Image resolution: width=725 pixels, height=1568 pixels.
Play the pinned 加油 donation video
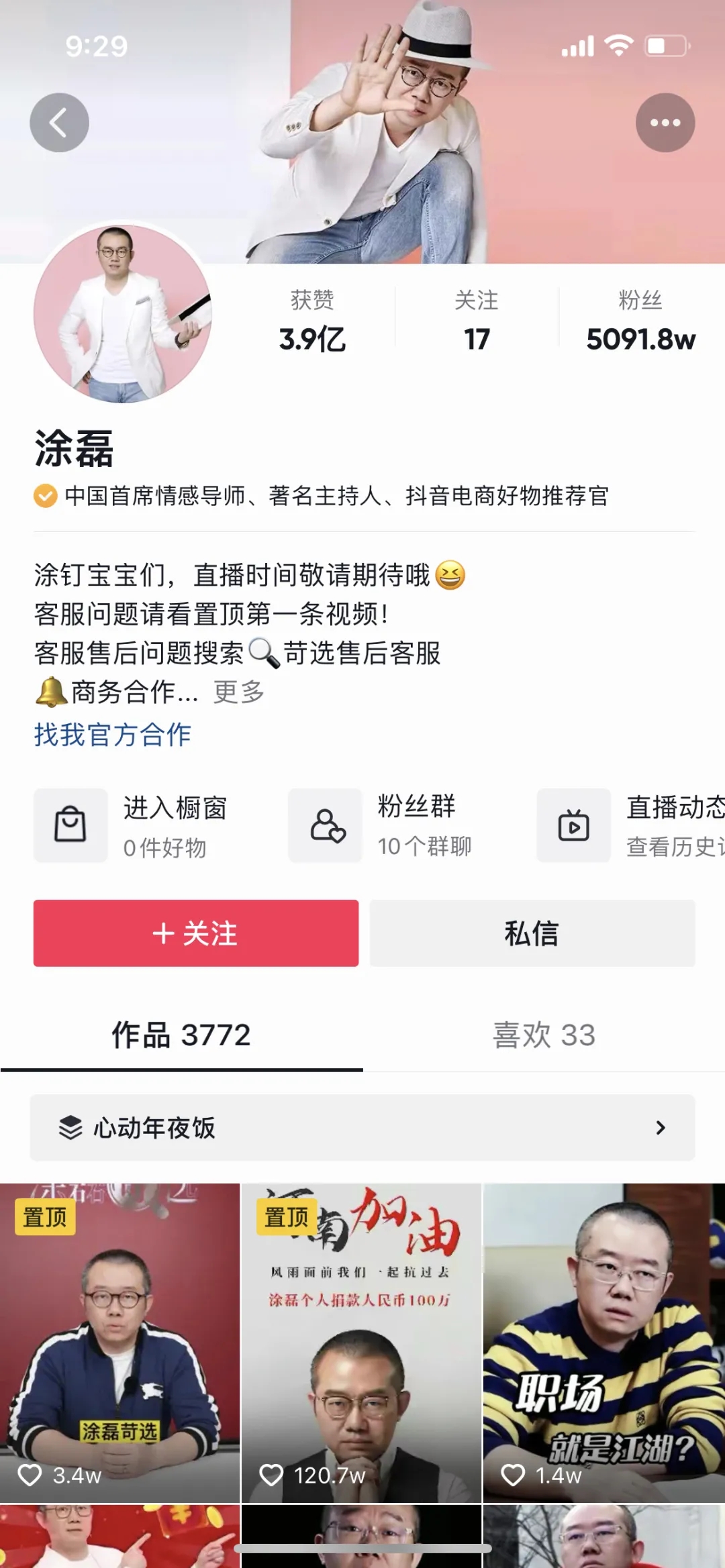361,1342
